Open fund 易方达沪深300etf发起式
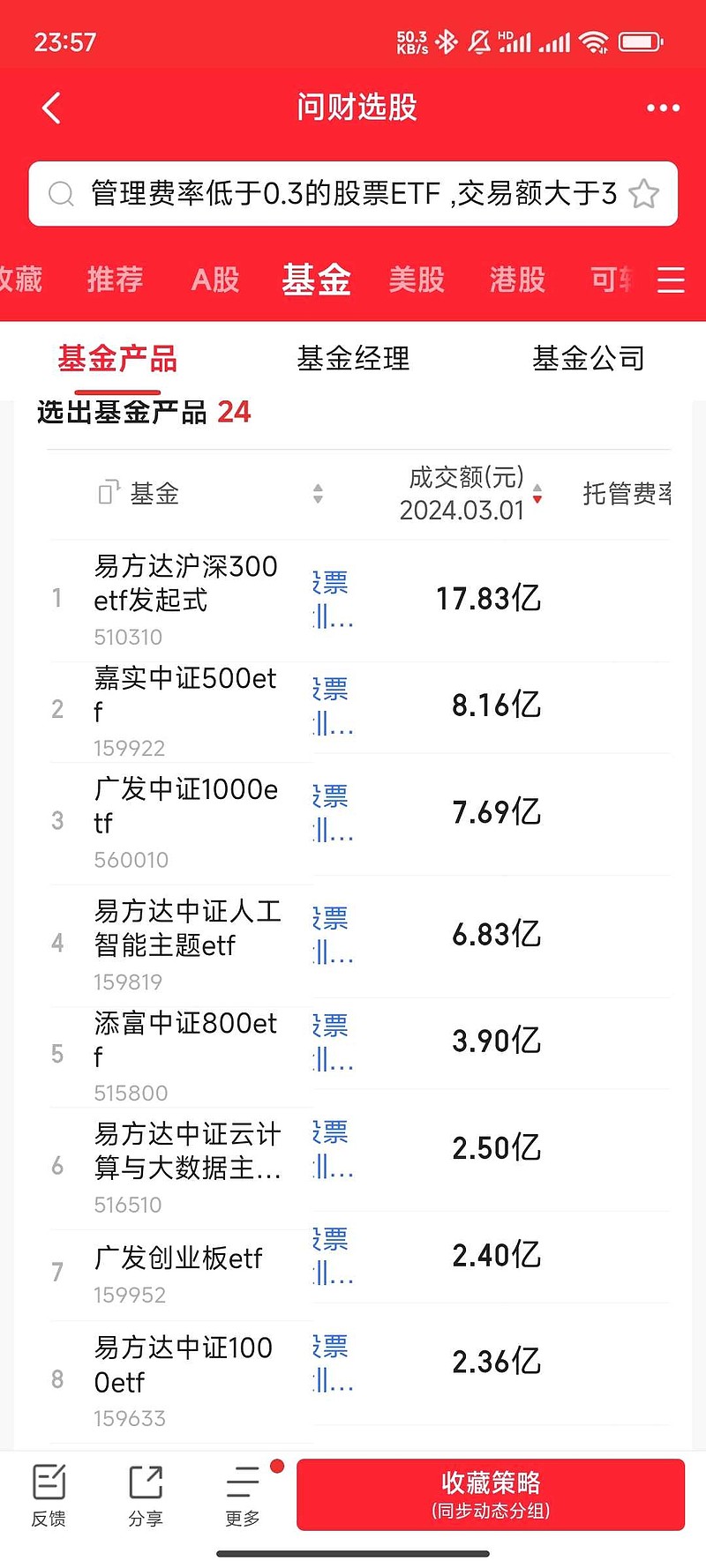Screen dimensions: 706x1568 coord(185,582)
